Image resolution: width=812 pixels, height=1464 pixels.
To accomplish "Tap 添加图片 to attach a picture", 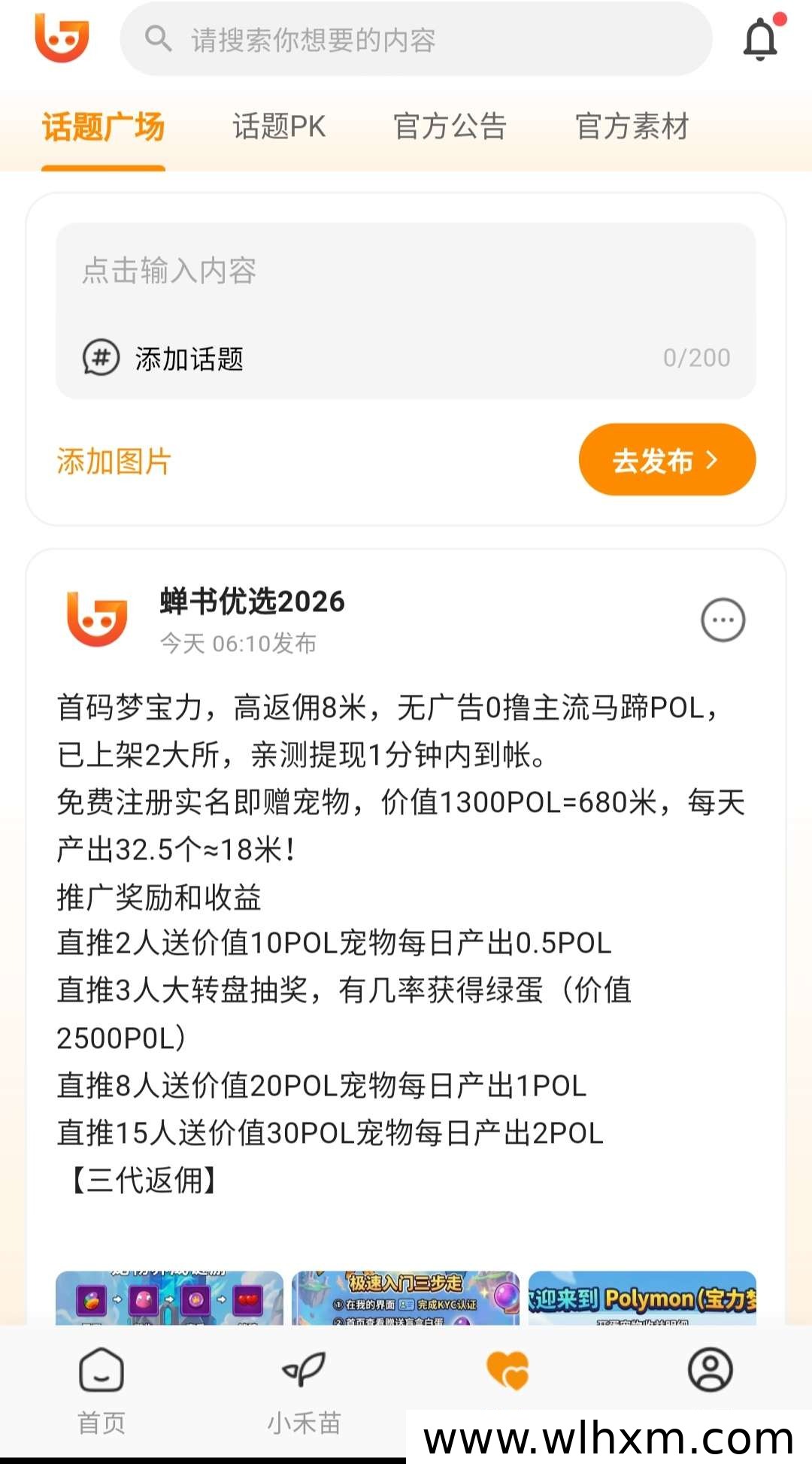I will pos(114,461).
